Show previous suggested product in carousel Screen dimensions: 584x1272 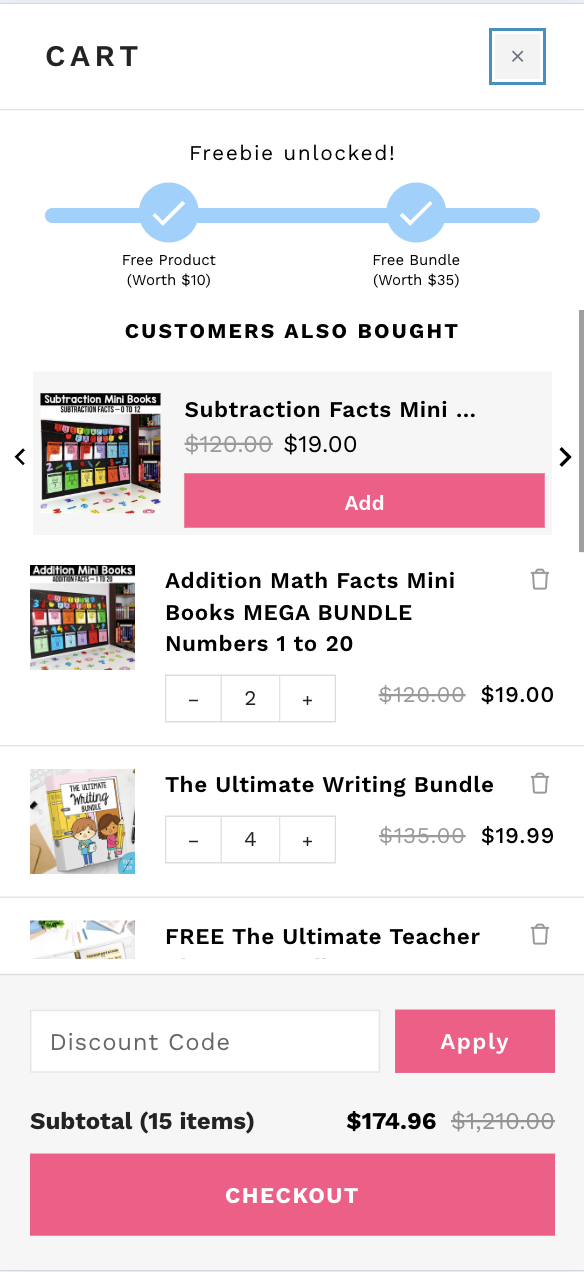click(x=19, y=458)
